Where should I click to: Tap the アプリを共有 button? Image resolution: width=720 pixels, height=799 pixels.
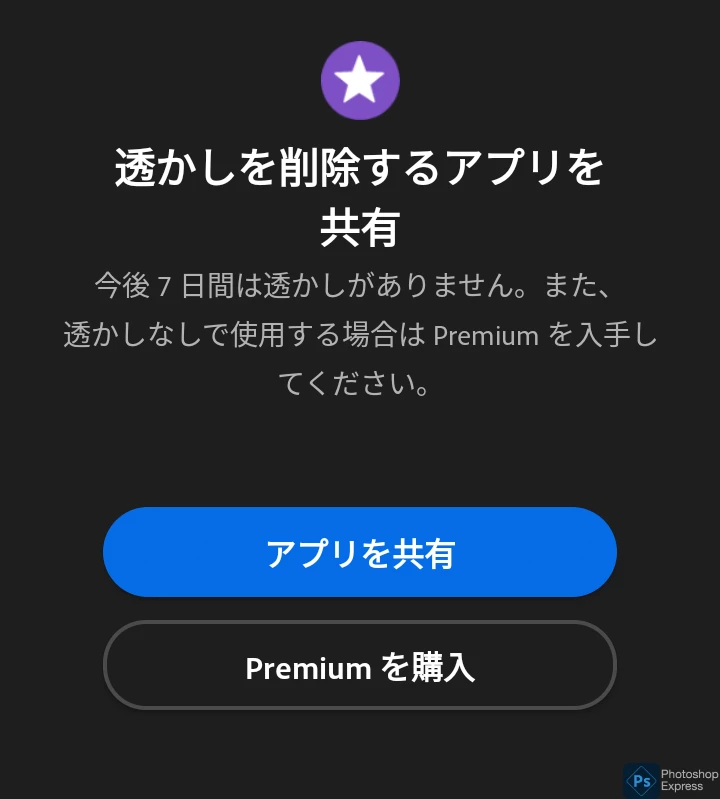[x=360, y=553]
